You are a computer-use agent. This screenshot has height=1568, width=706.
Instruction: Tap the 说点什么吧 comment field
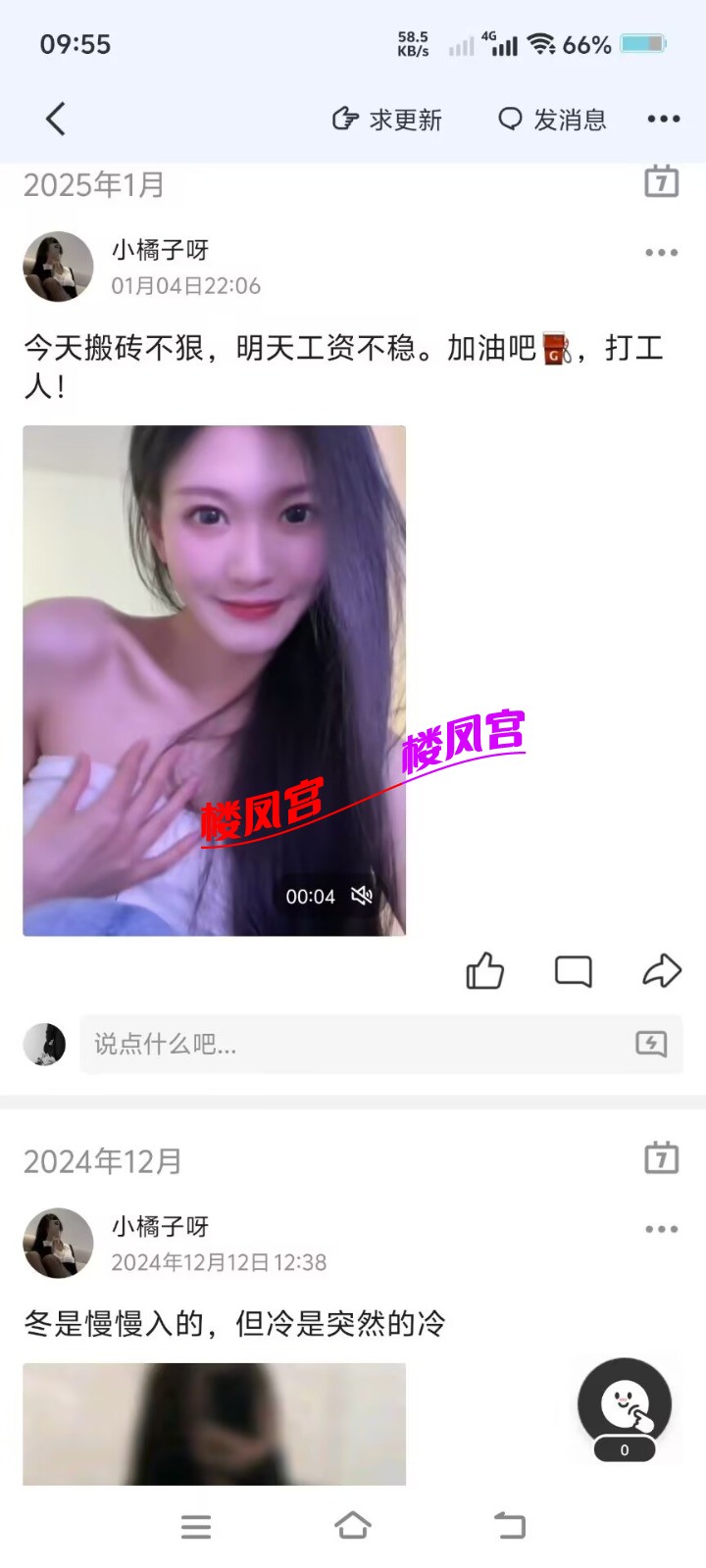[353, 1044]
